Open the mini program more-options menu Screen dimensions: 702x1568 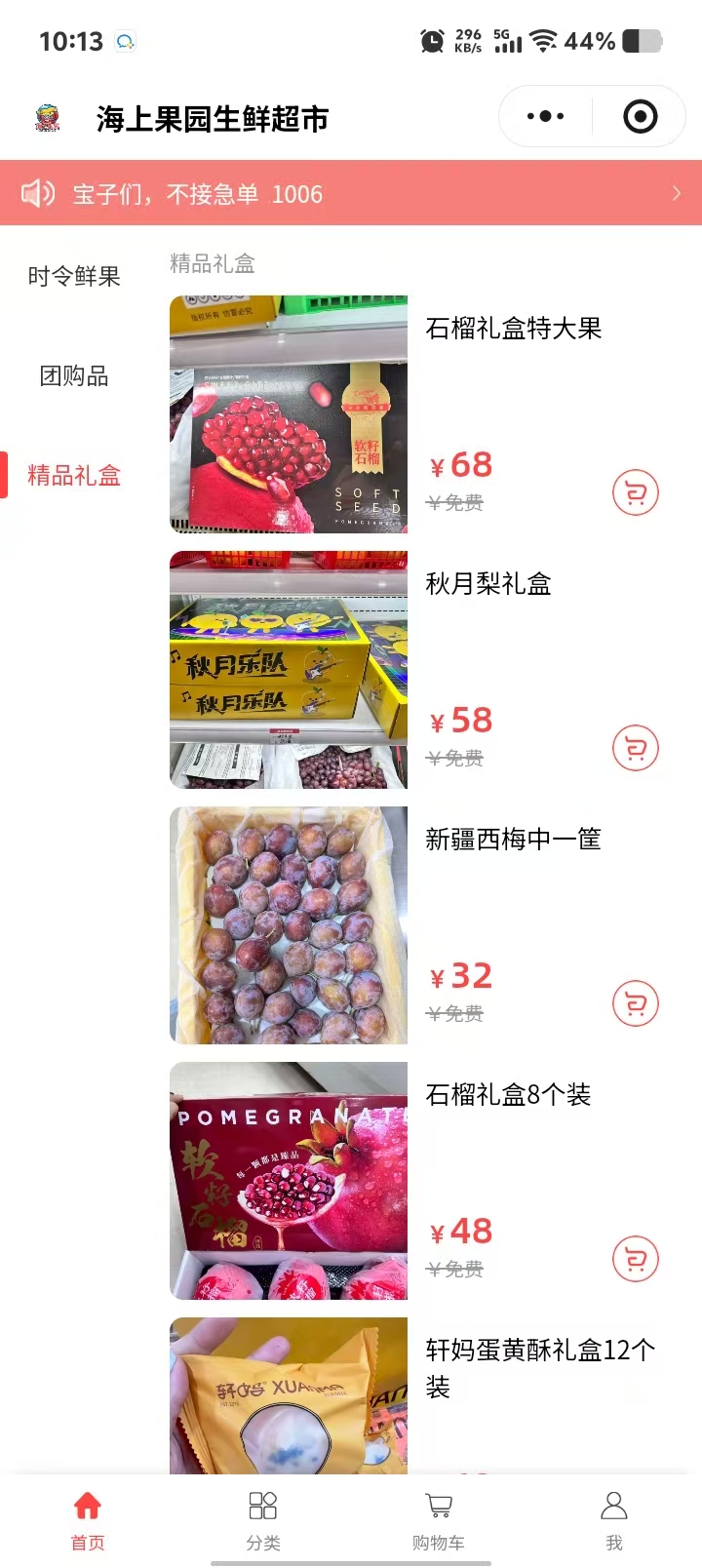pyautogui.click(x=545, y=117)
